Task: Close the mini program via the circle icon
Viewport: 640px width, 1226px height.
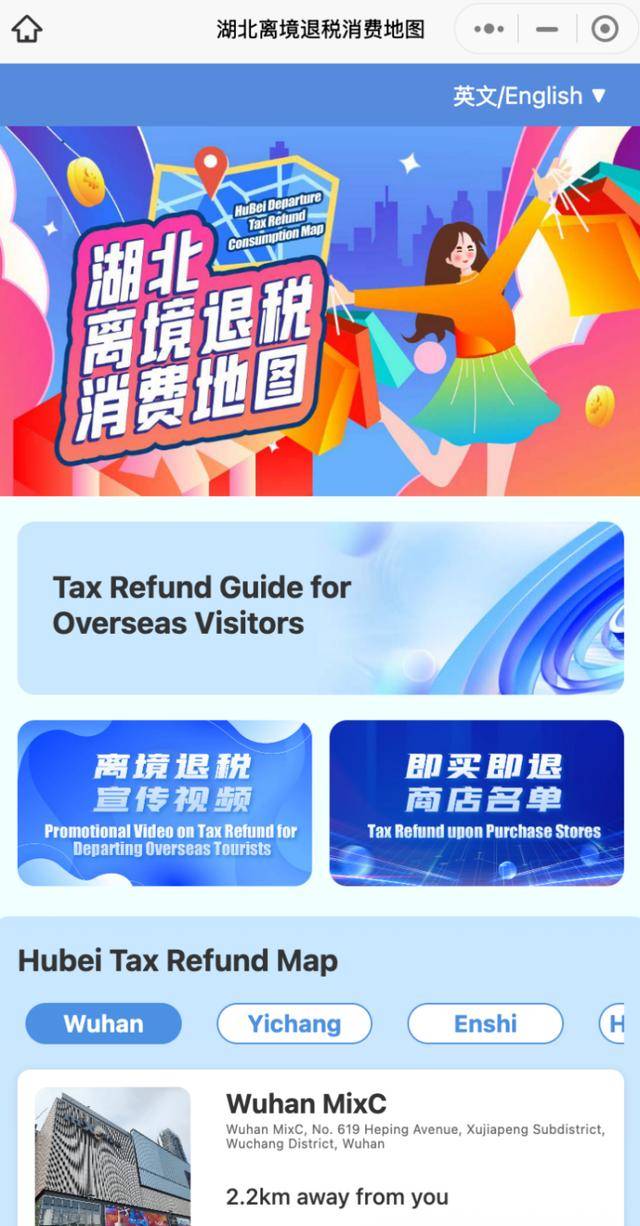Action: [x=605, y=30]
